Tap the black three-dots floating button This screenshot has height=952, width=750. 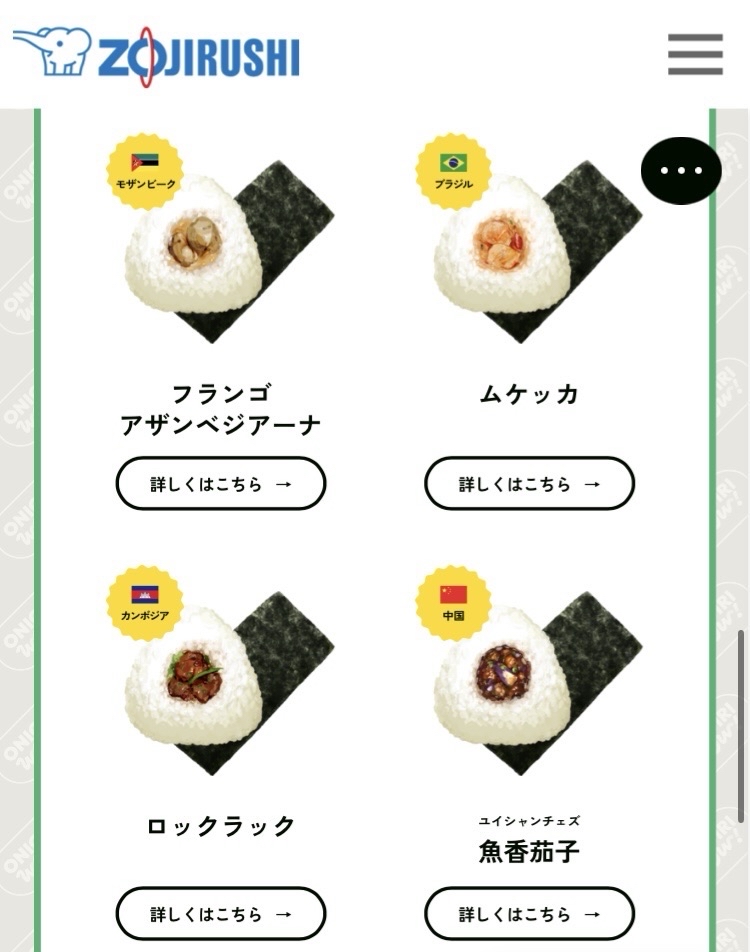click(x=681, y=171)
